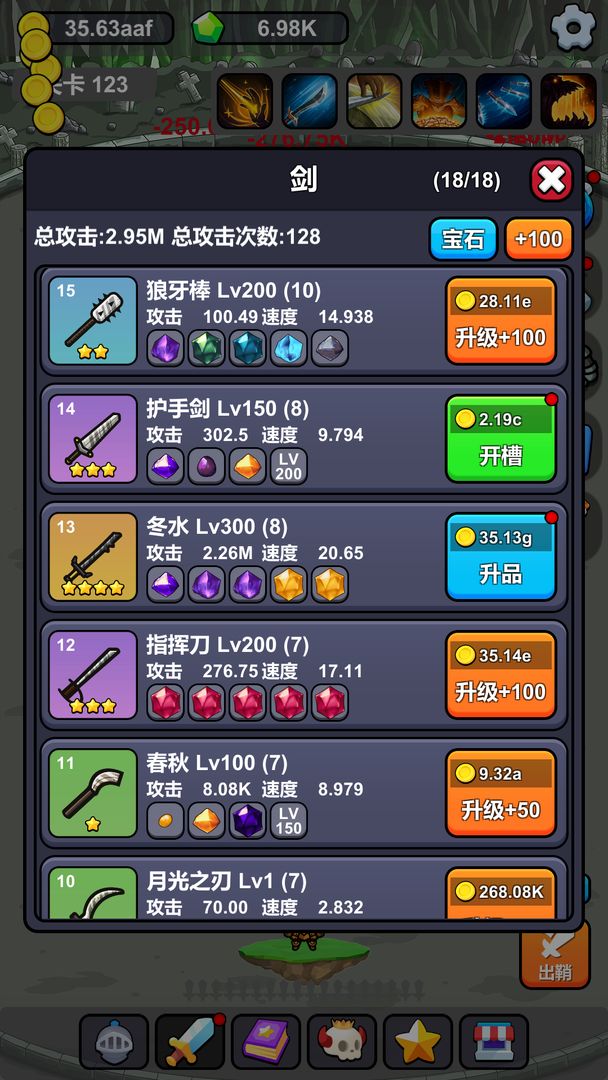Upgrade 狼牙棒 by +100 levels
Image resolution: width=608 pixels, height=1080 pixels.
501,321
